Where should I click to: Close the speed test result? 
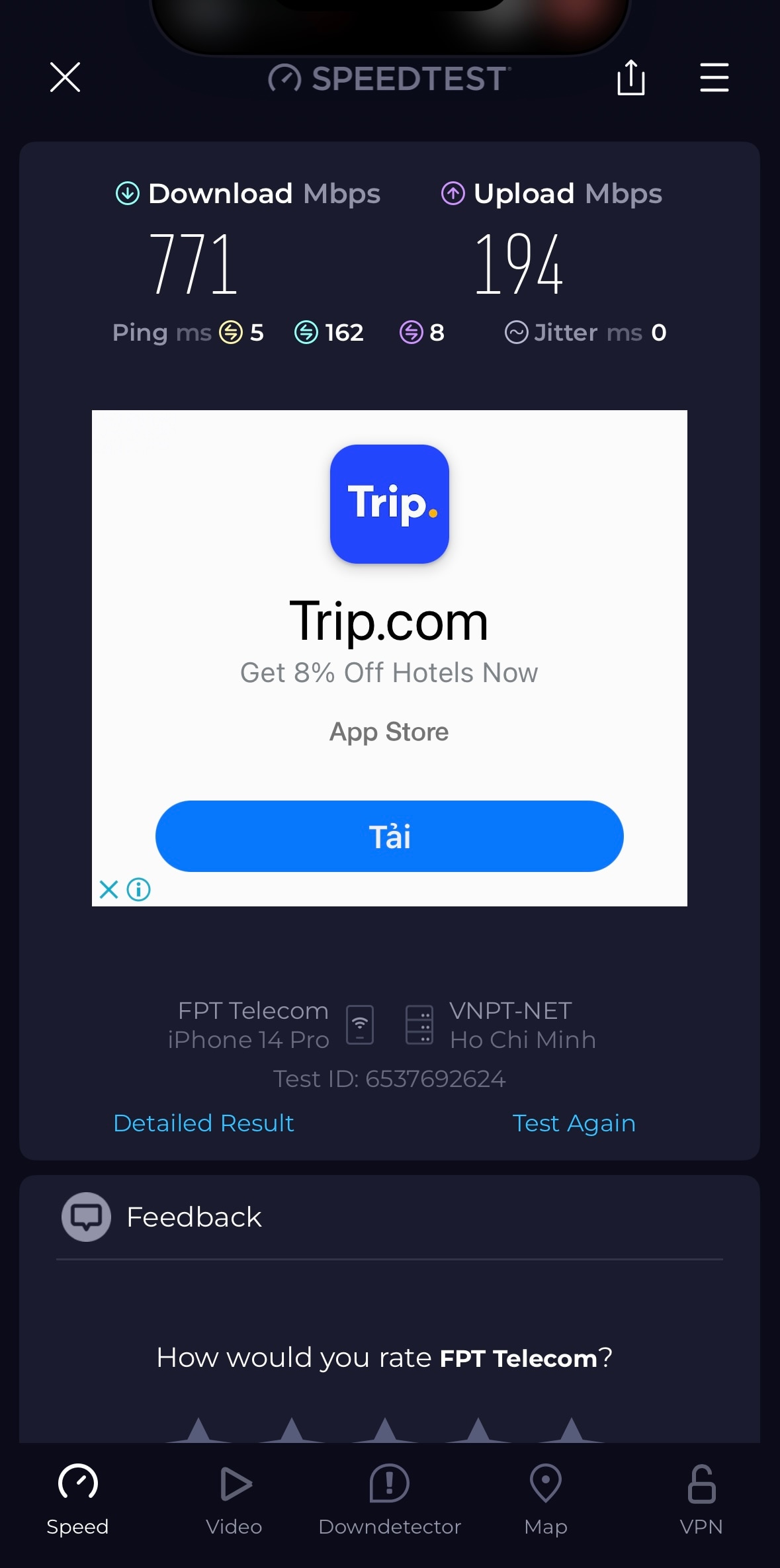tap(65, 77)
